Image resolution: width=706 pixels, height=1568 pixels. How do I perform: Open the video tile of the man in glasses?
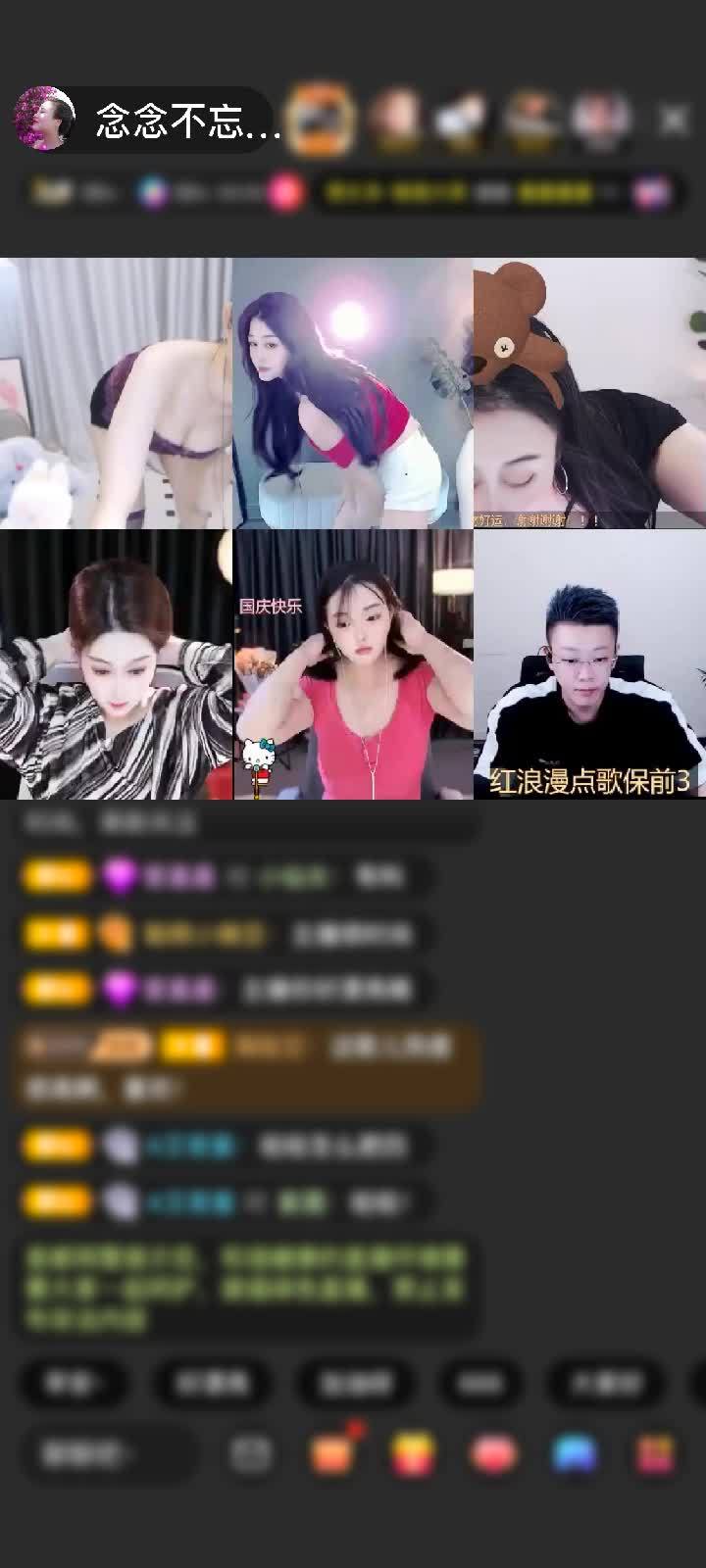[588, 664]
